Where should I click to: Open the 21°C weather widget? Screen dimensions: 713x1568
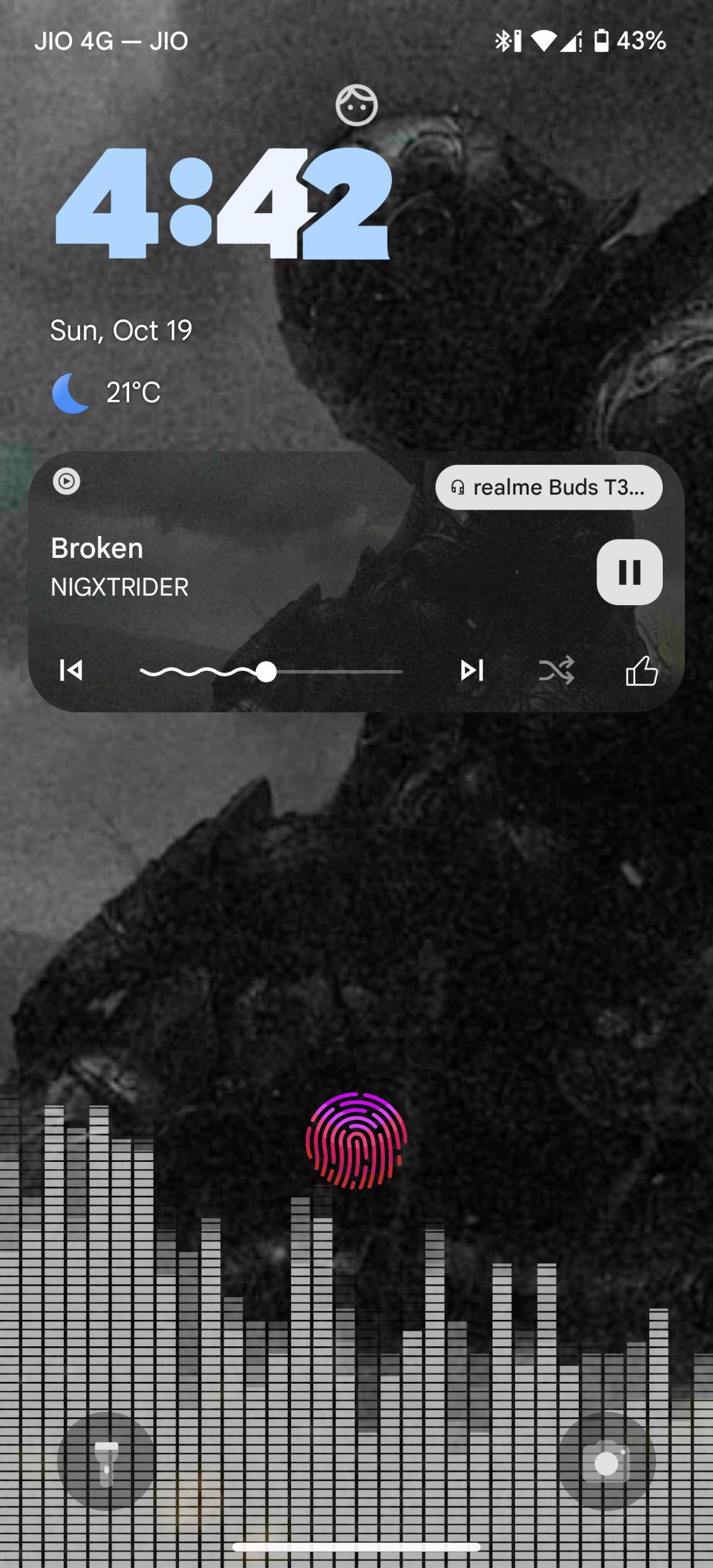click(107, 393)
